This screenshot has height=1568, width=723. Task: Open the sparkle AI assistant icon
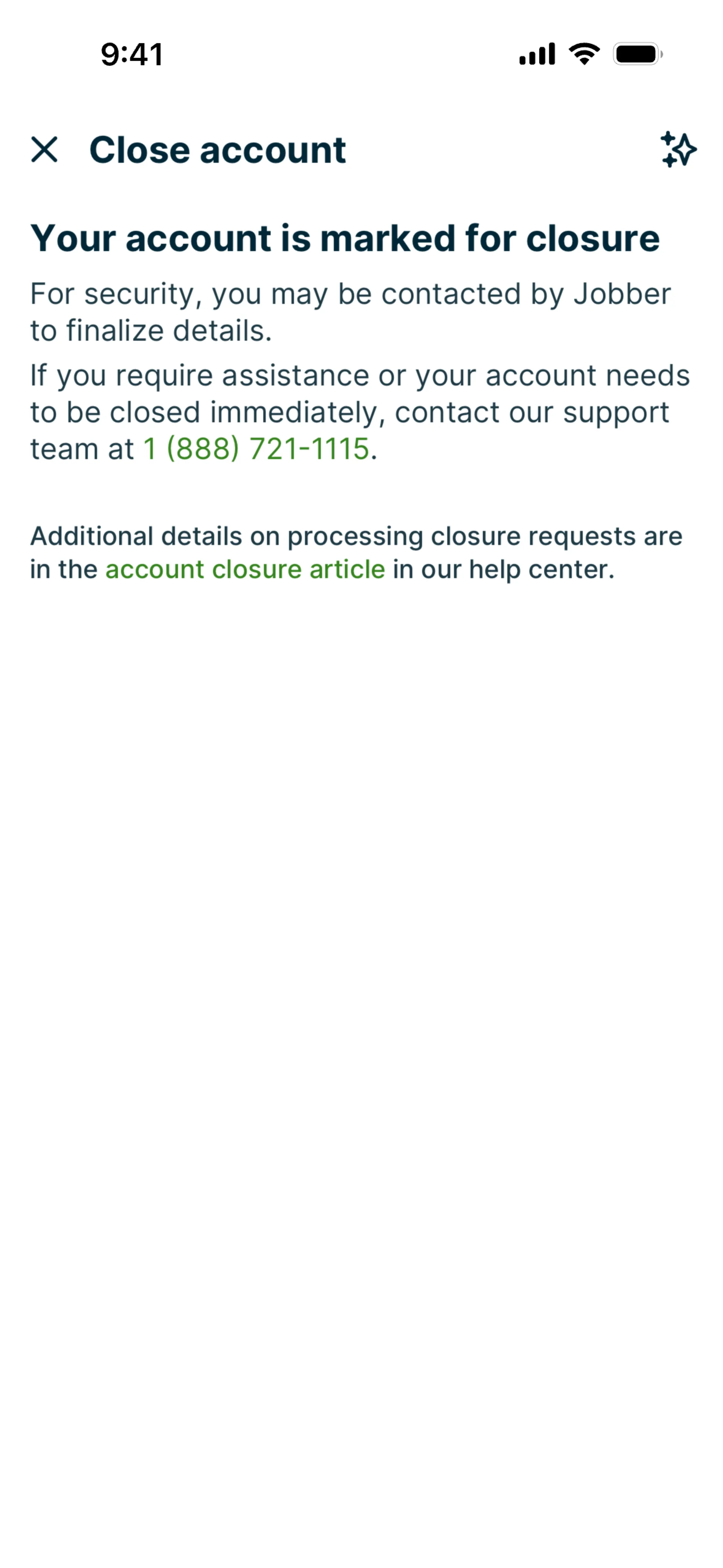point(678,150)
